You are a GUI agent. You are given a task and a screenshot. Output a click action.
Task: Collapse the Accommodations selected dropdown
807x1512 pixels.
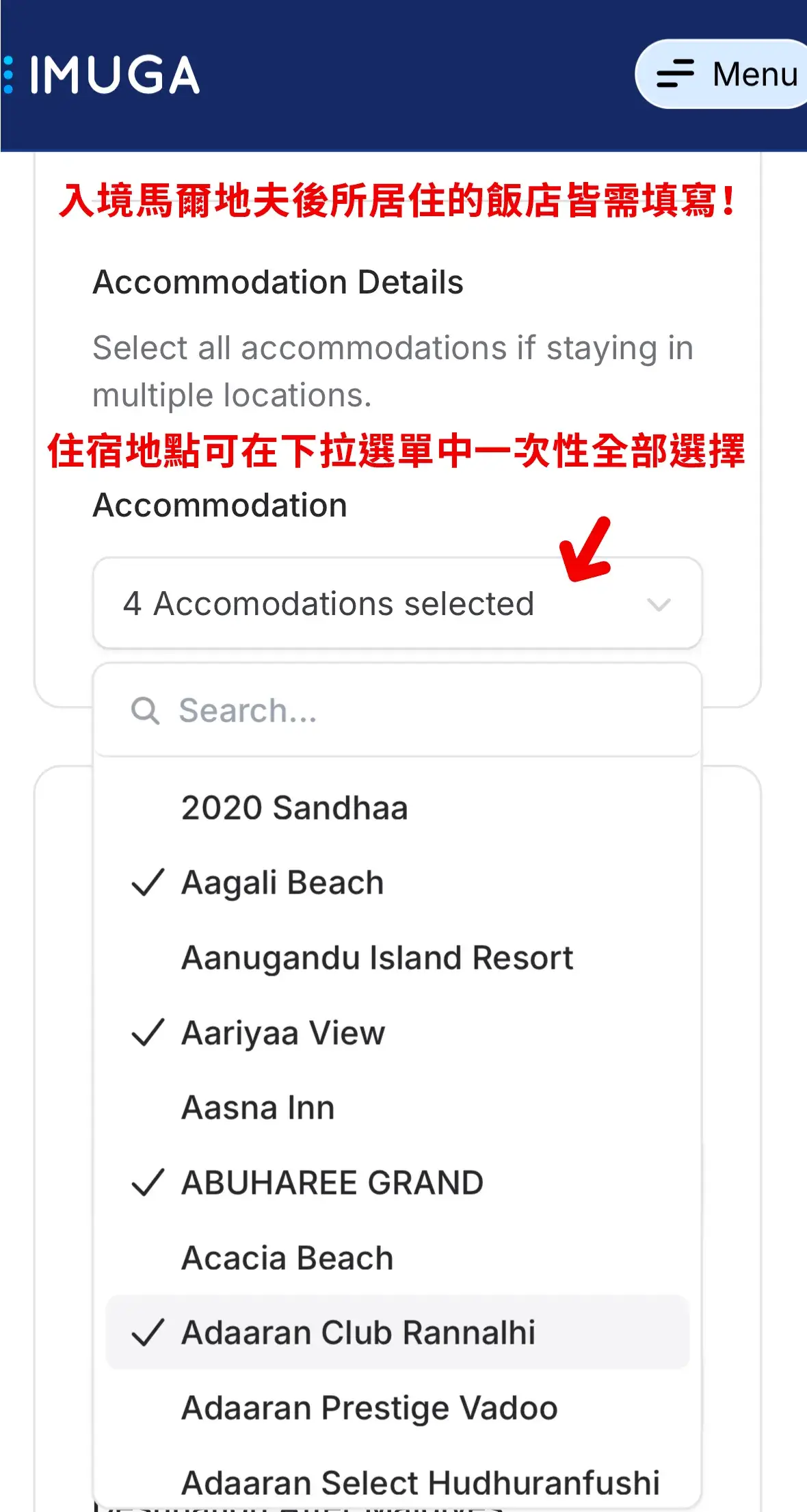tap(397, 603)
